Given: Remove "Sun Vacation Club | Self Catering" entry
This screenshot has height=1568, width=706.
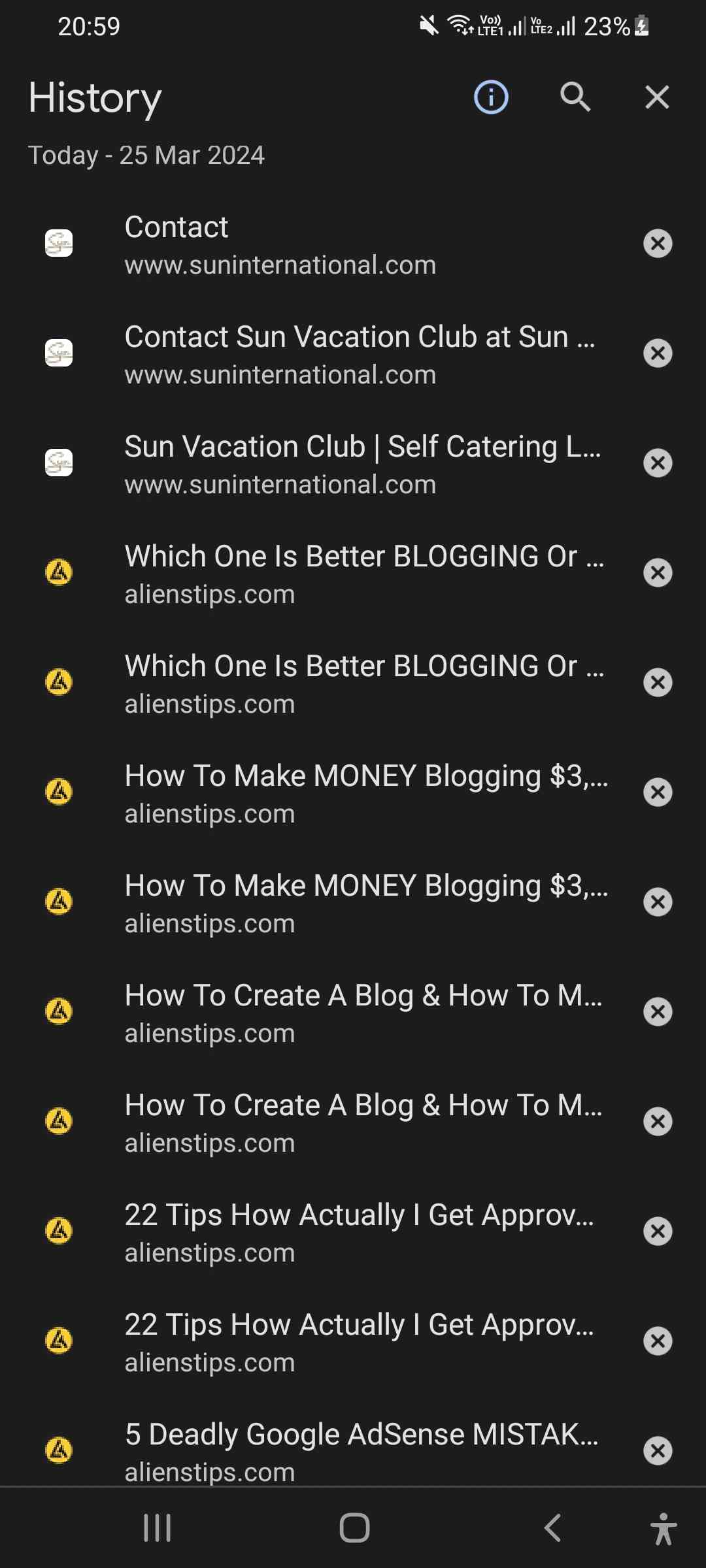Looking at the screenshot, I should tap(658, 463).
